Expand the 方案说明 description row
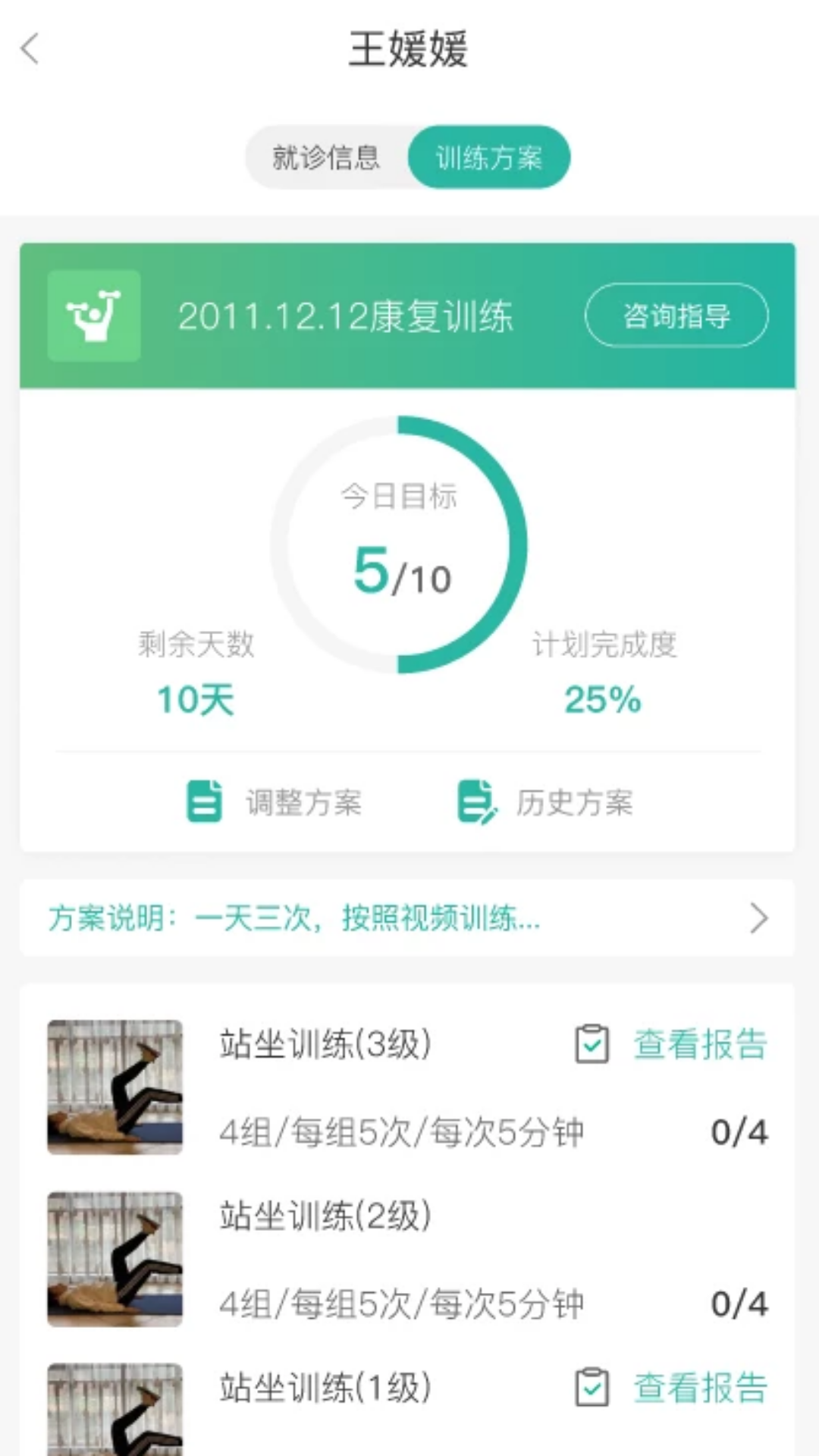 pos(409,919)
